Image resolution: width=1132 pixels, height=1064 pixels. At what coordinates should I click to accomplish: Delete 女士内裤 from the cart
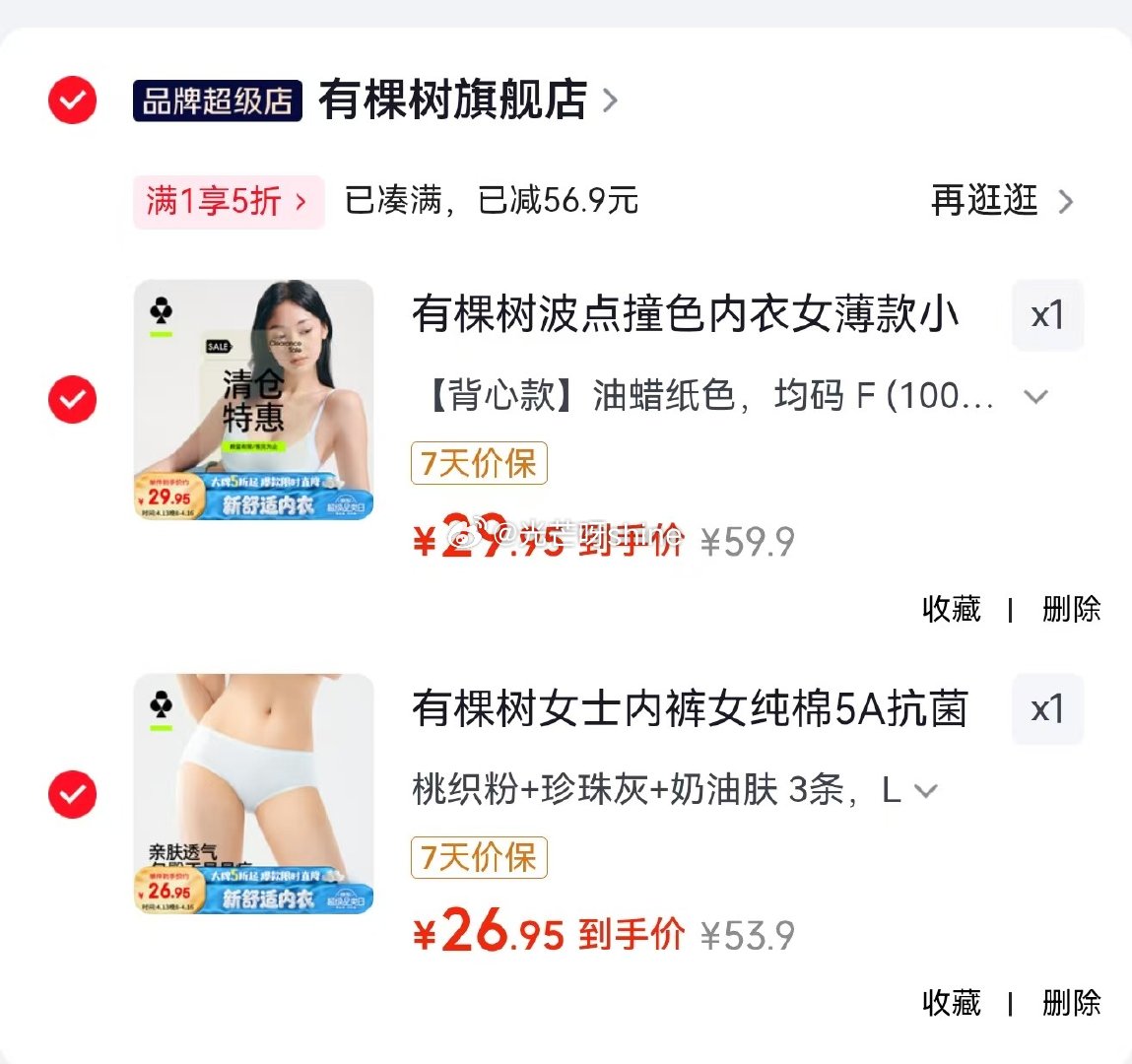[1071, 1003]
